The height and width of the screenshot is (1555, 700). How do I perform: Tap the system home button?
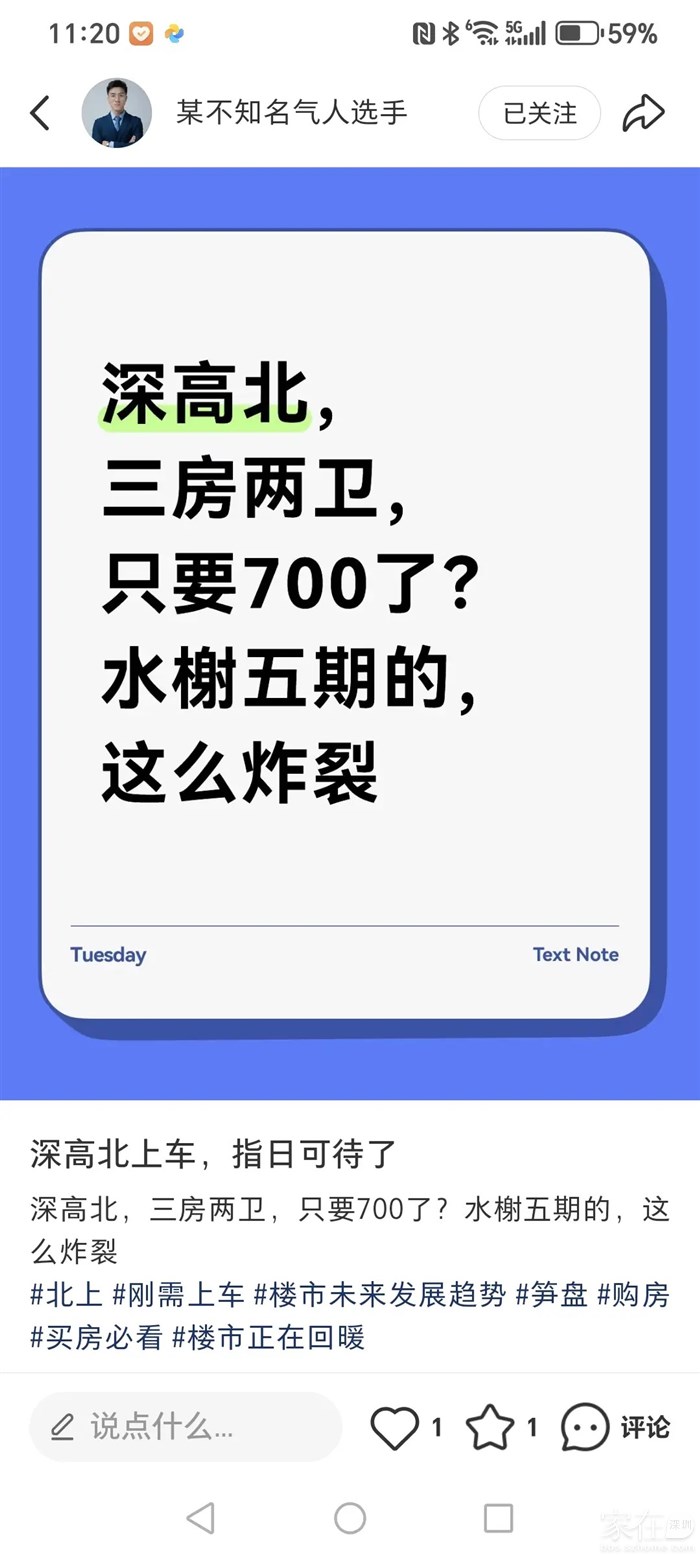point(350,1518)
